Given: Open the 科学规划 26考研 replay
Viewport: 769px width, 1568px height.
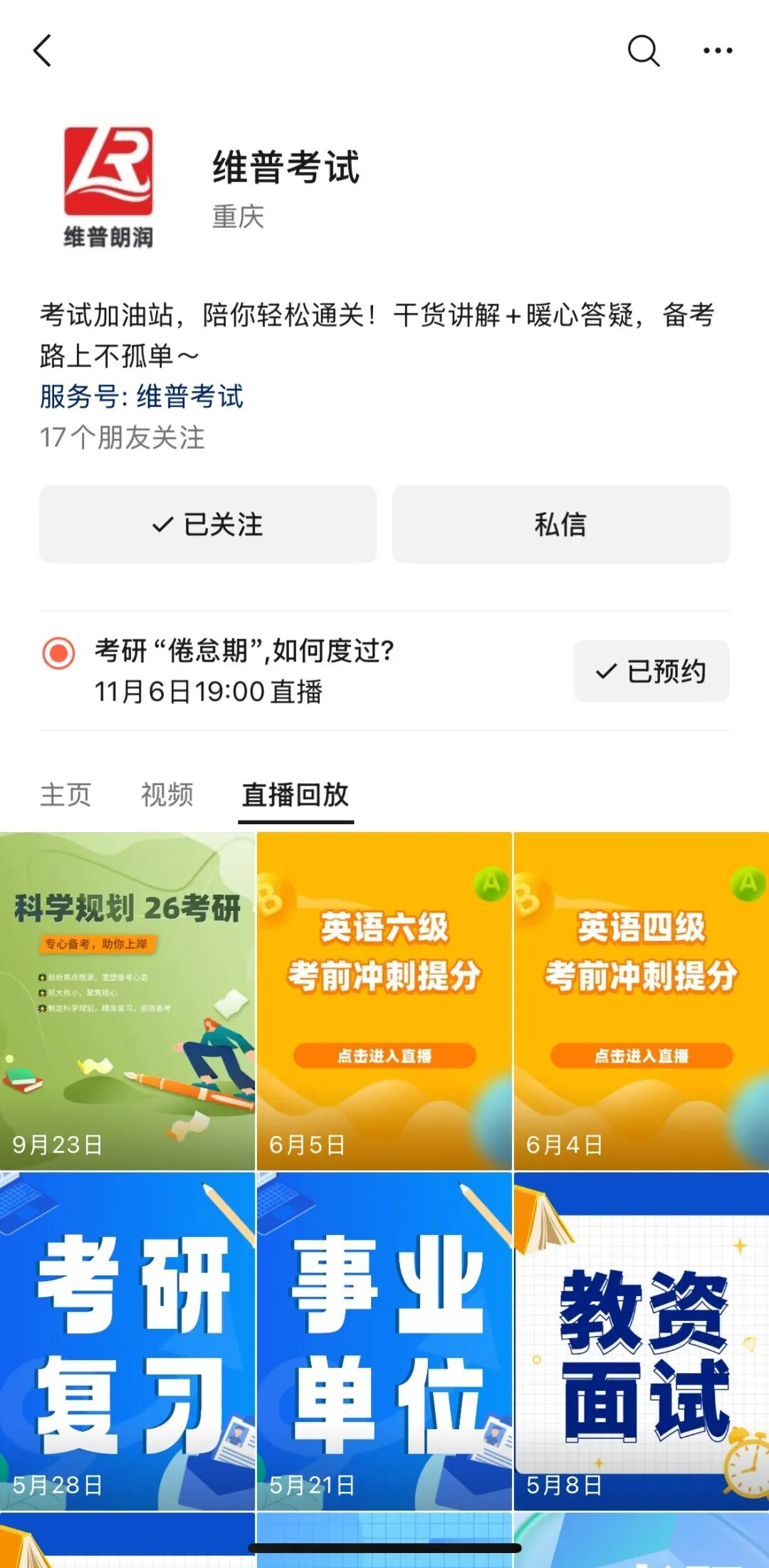Looking at the screenshot, I should pos(127,1000).
